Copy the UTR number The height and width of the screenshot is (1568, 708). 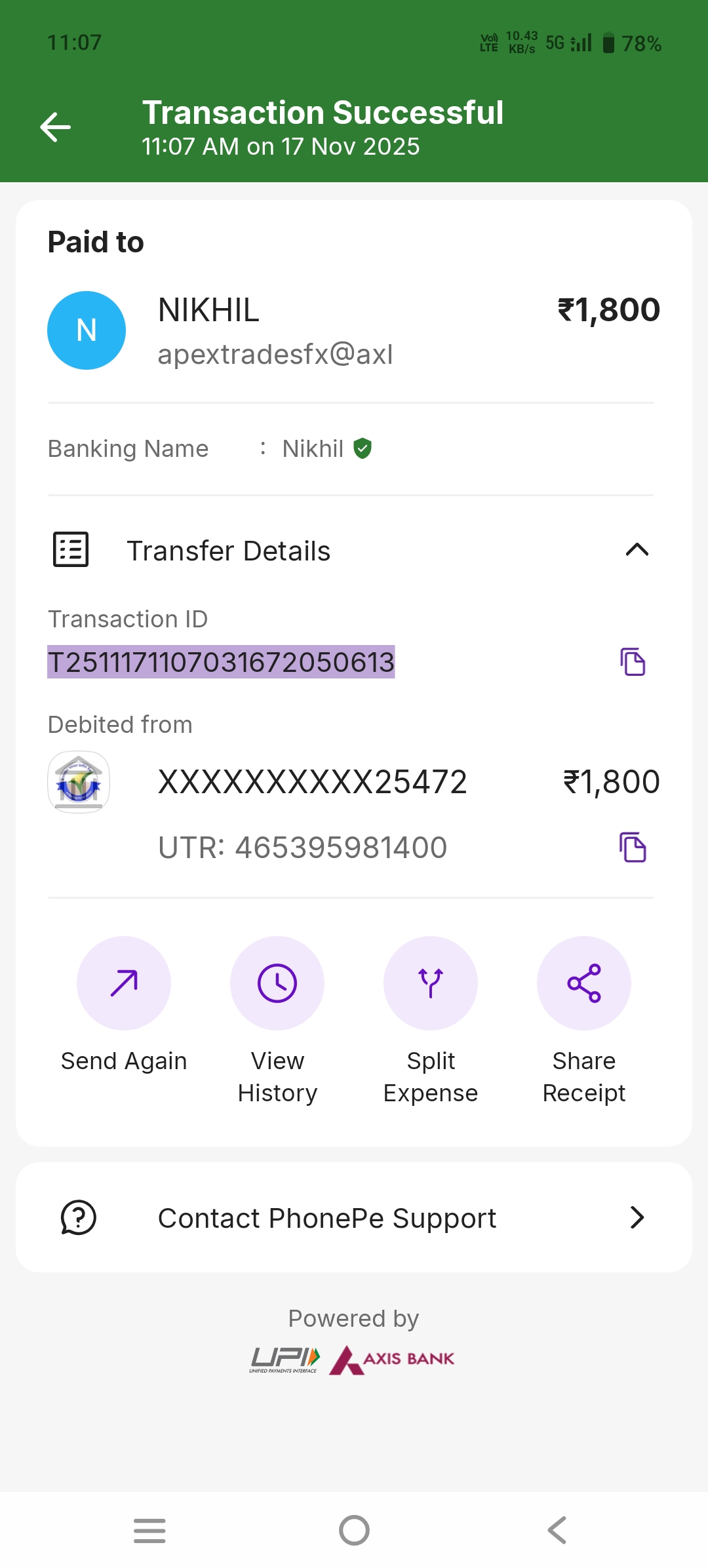(x=633, y=847)
